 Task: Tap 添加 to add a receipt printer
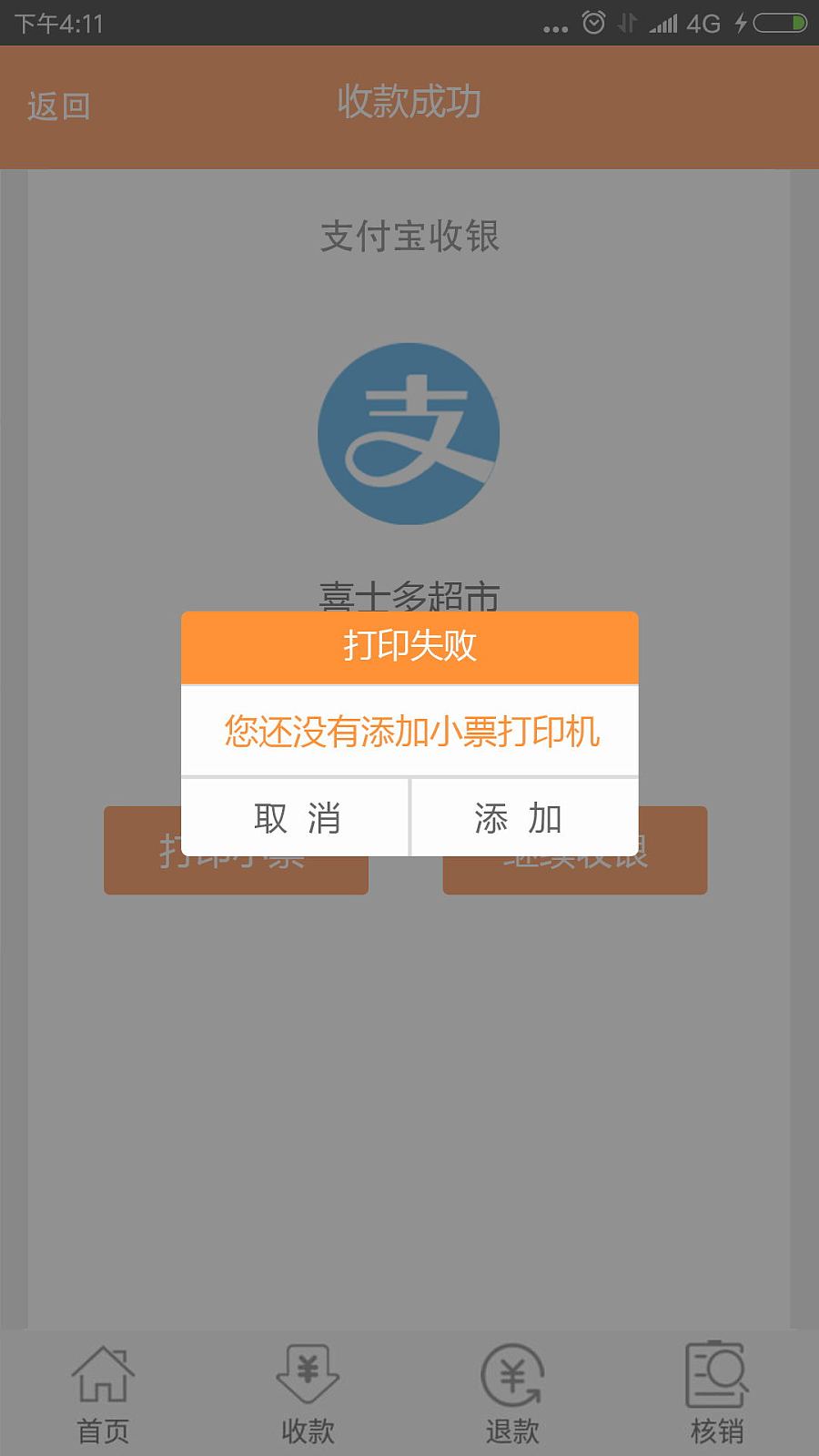coord(524,817)
